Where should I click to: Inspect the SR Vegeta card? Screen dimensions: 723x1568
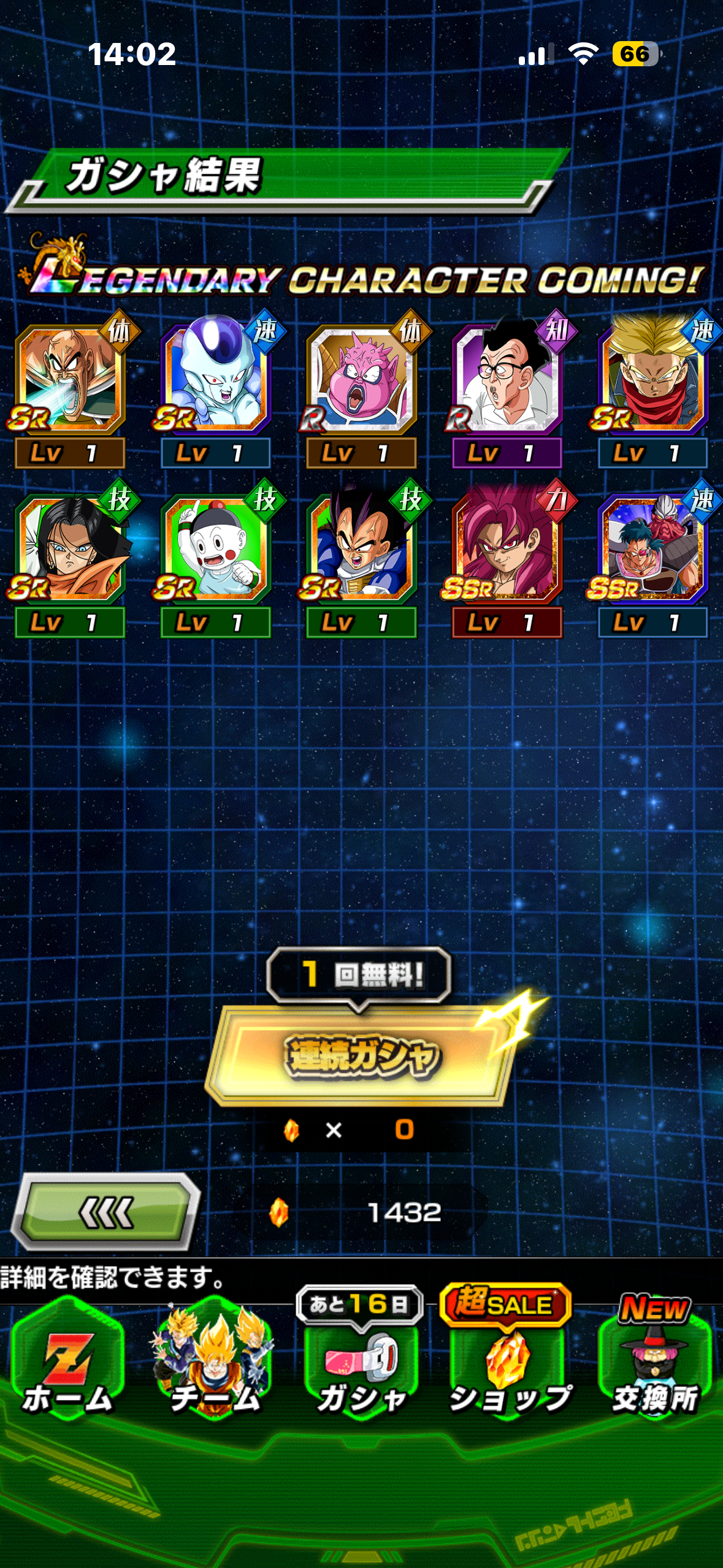pyautogui.click(x=361, y=550)
